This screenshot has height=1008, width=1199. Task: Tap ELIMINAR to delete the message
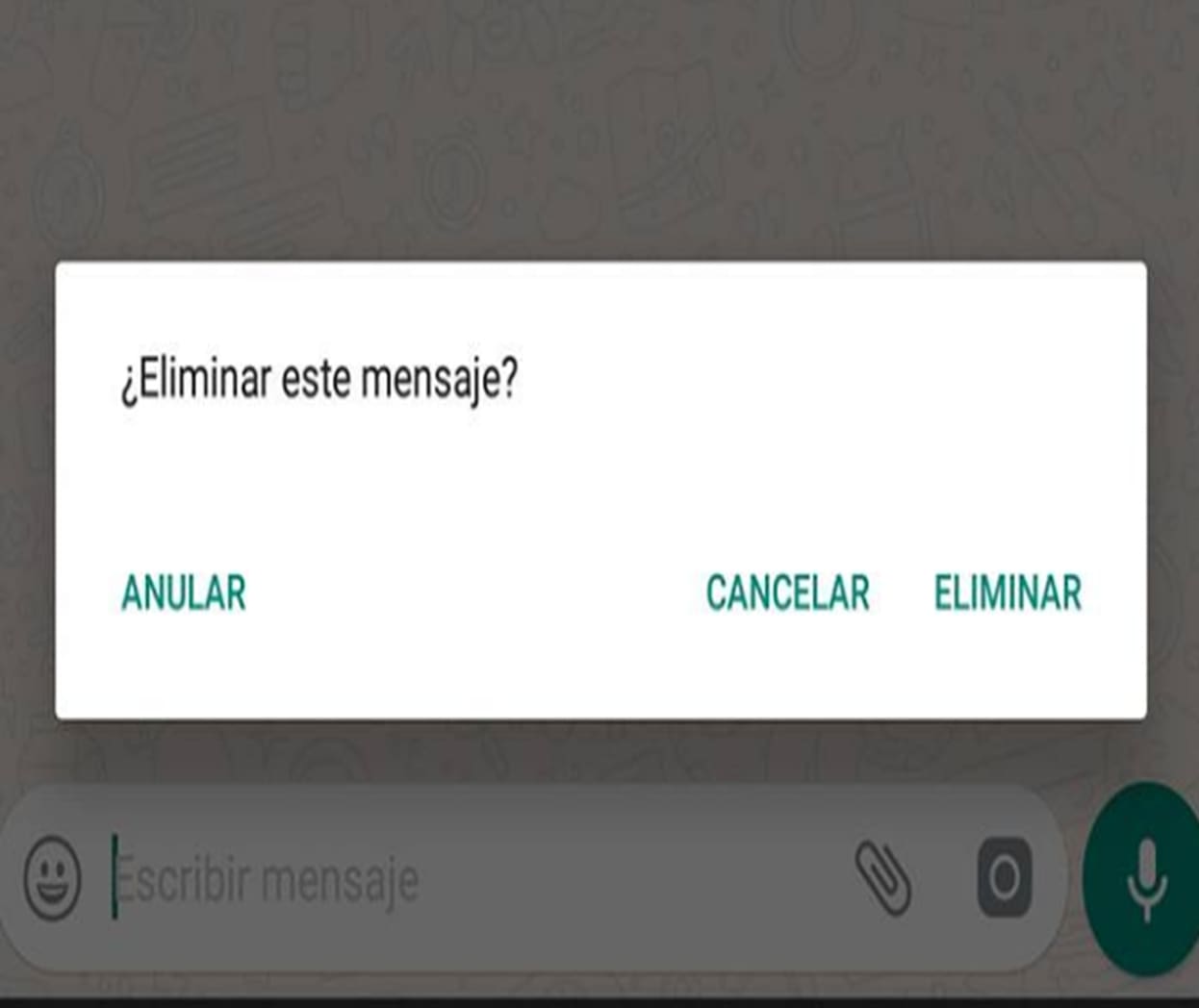1008,592
